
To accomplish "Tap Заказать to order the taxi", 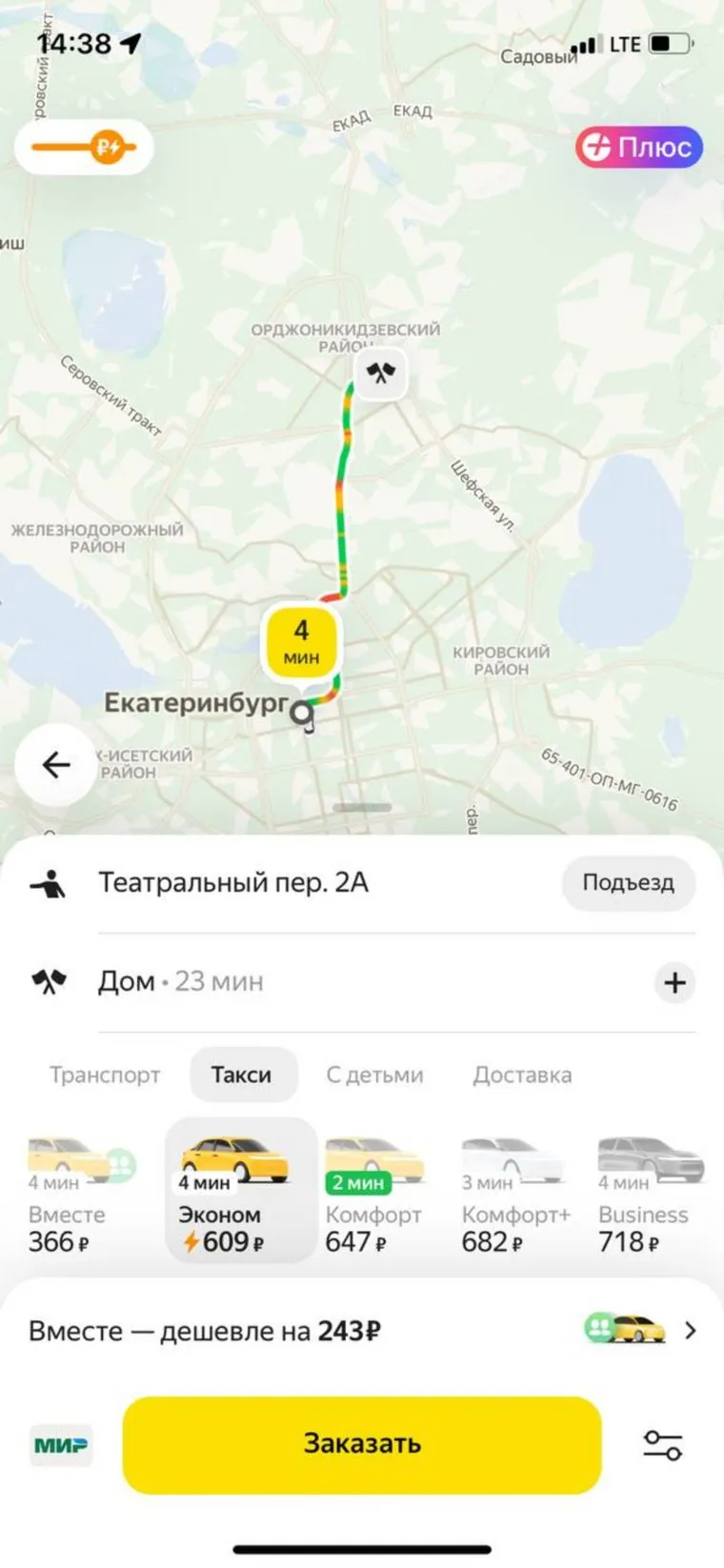I will (x=362, y=1445).
